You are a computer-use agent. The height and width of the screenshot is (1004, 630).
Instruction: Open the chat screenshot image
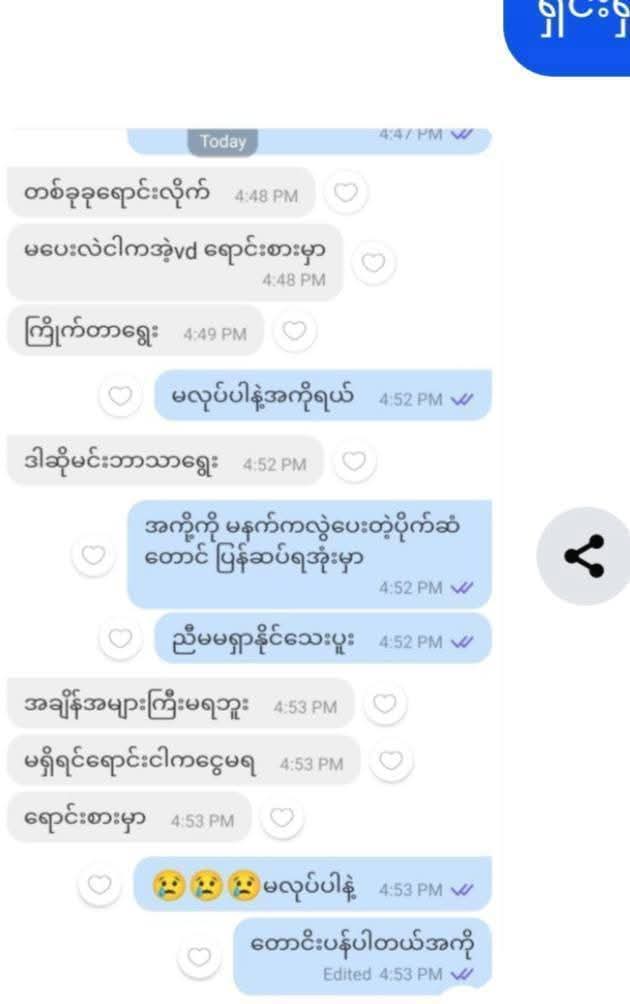point(250,560)
